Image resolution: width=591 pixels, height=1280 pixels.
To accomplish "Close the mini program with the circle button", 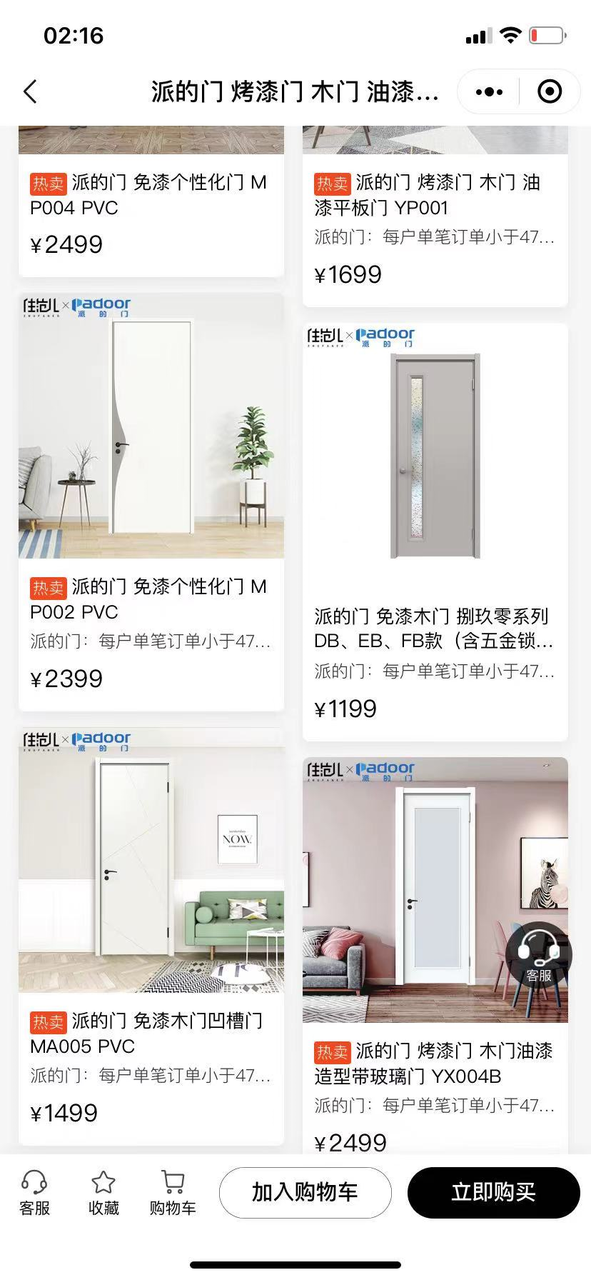I will 550,92.
